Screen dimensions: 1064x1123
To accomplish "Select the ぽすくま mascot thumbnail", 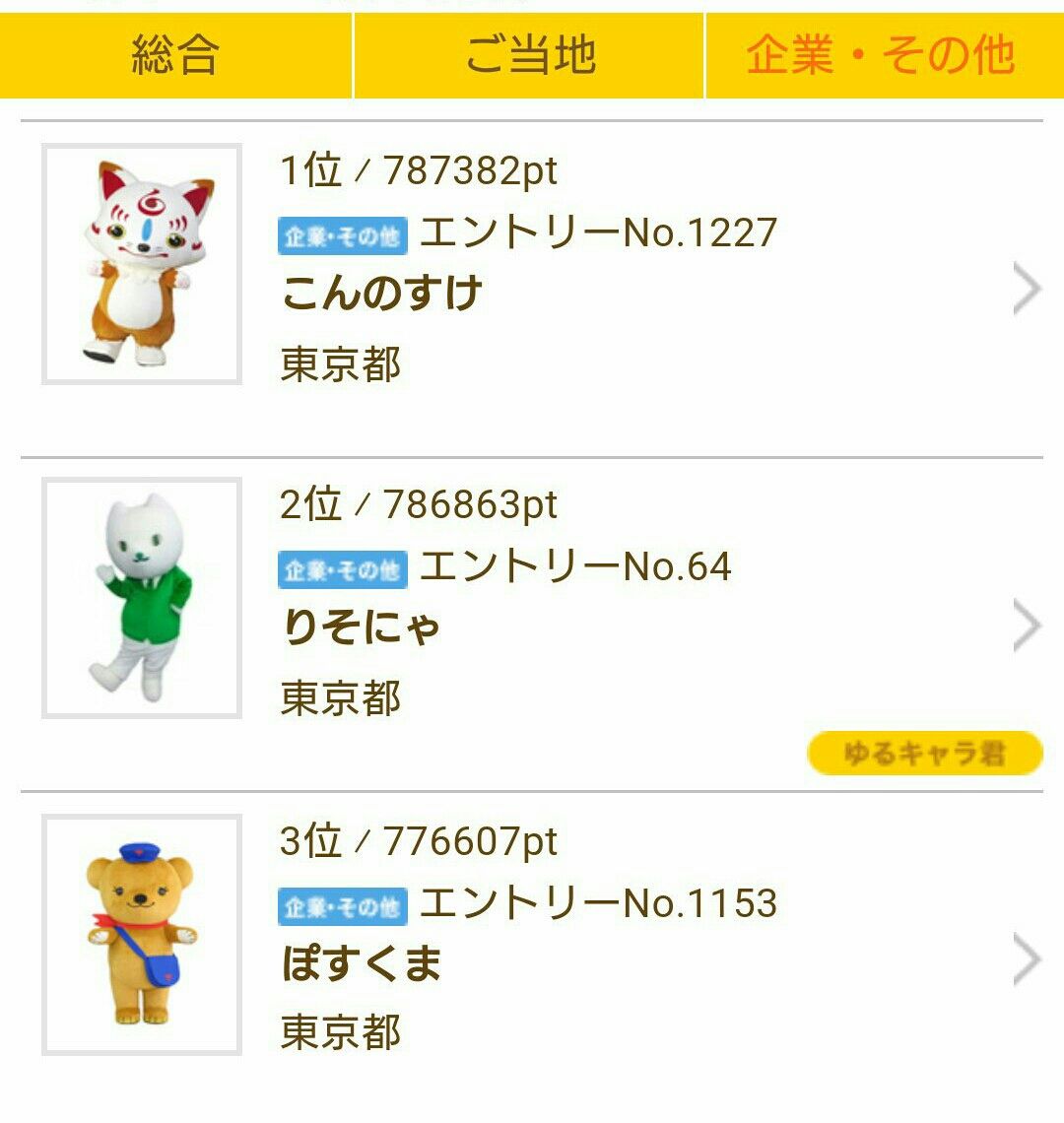I will 141,934.
